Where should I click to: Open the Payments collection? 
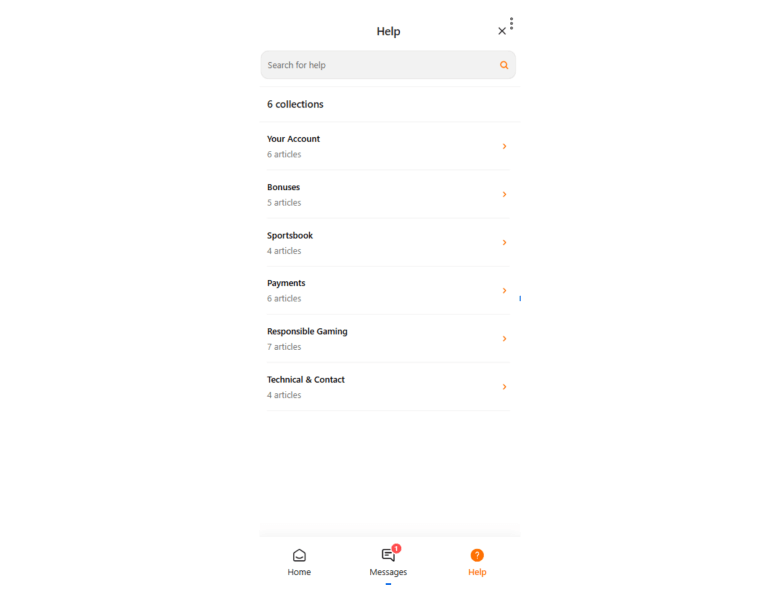tap(388, 290)
